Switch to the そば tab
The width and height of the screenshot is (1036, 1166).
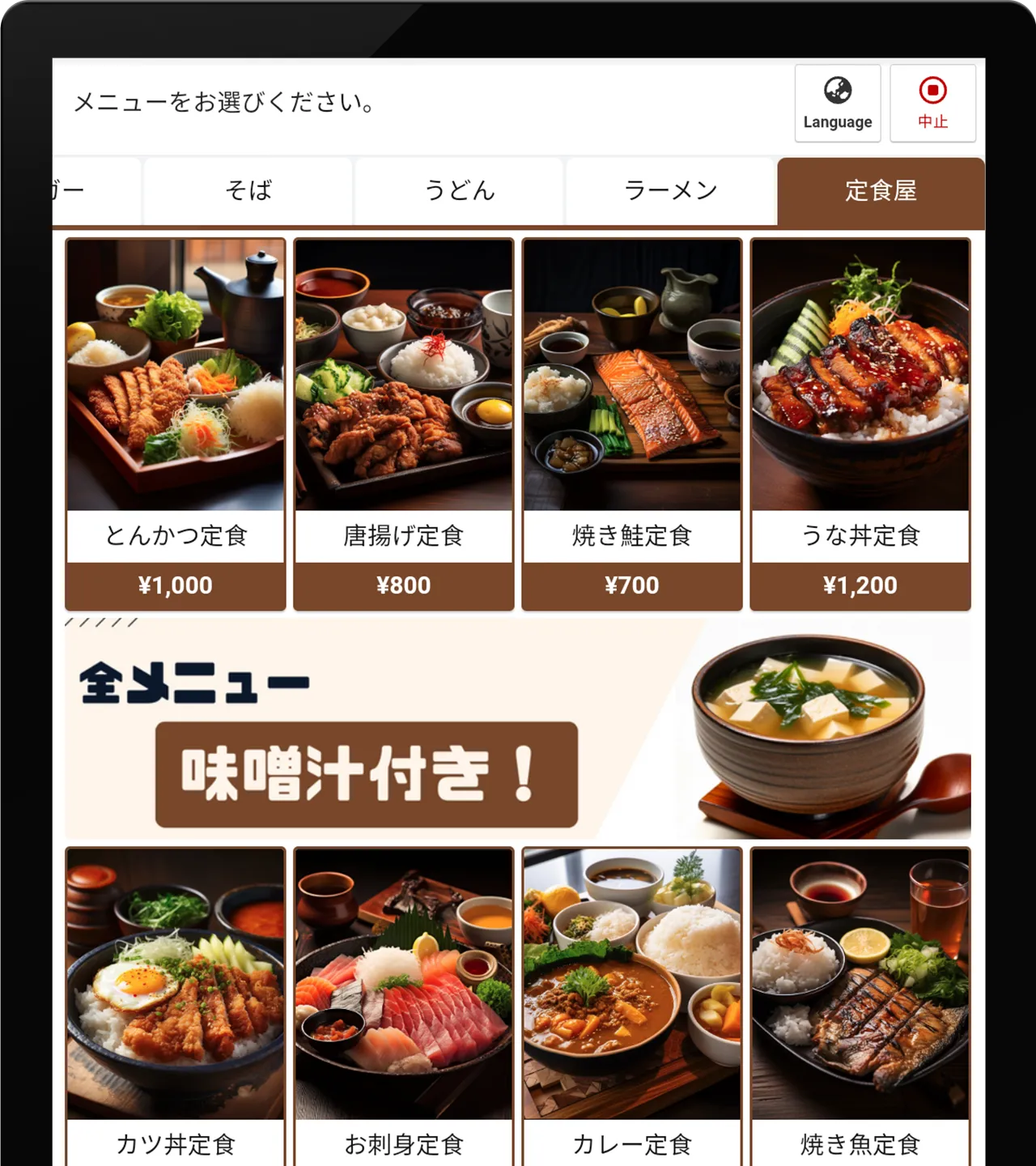point(248,191)
